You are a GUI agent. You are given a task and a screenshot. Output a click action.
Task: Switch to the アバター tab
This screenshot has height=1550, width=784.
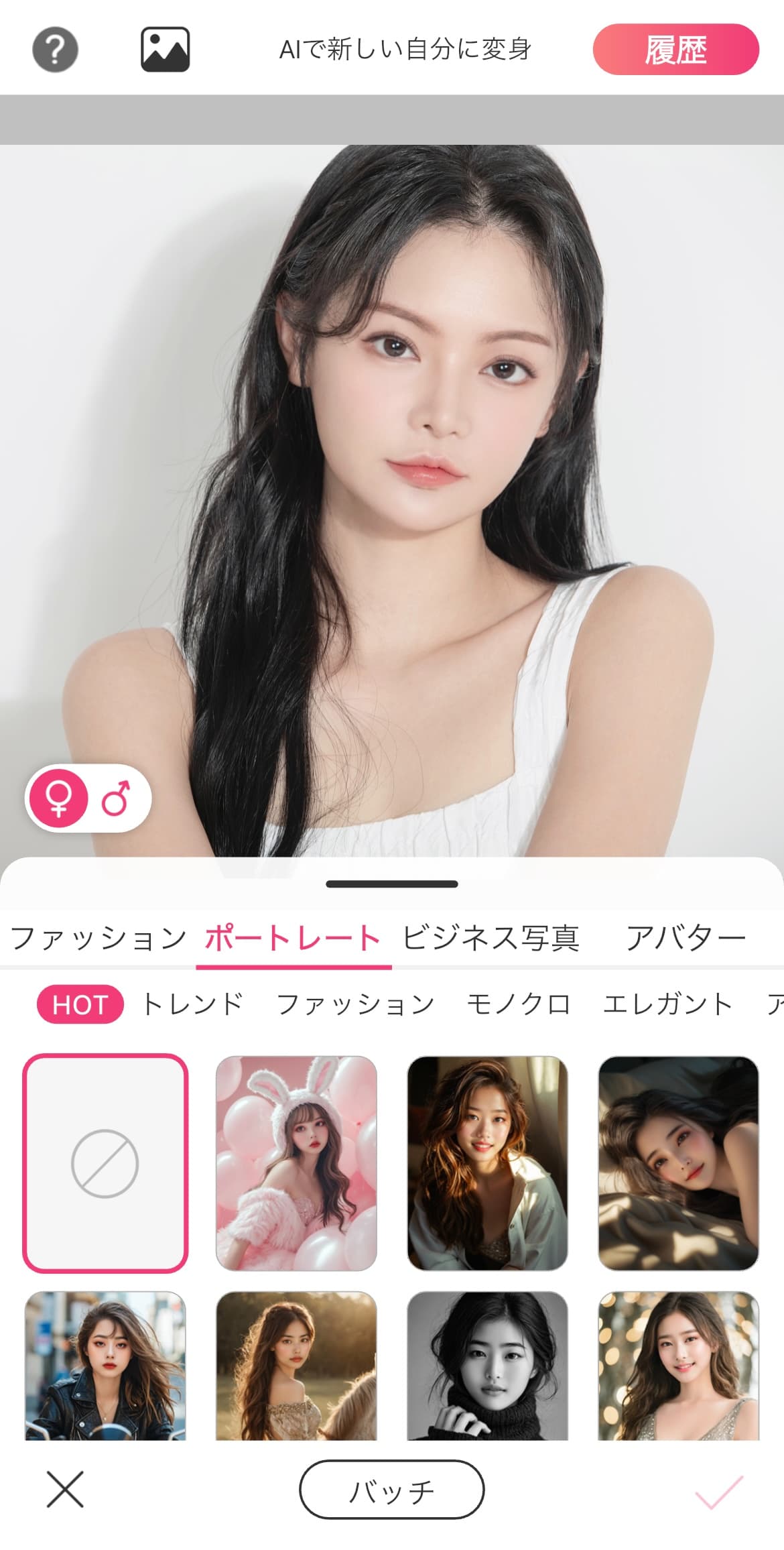pos(685,937)
